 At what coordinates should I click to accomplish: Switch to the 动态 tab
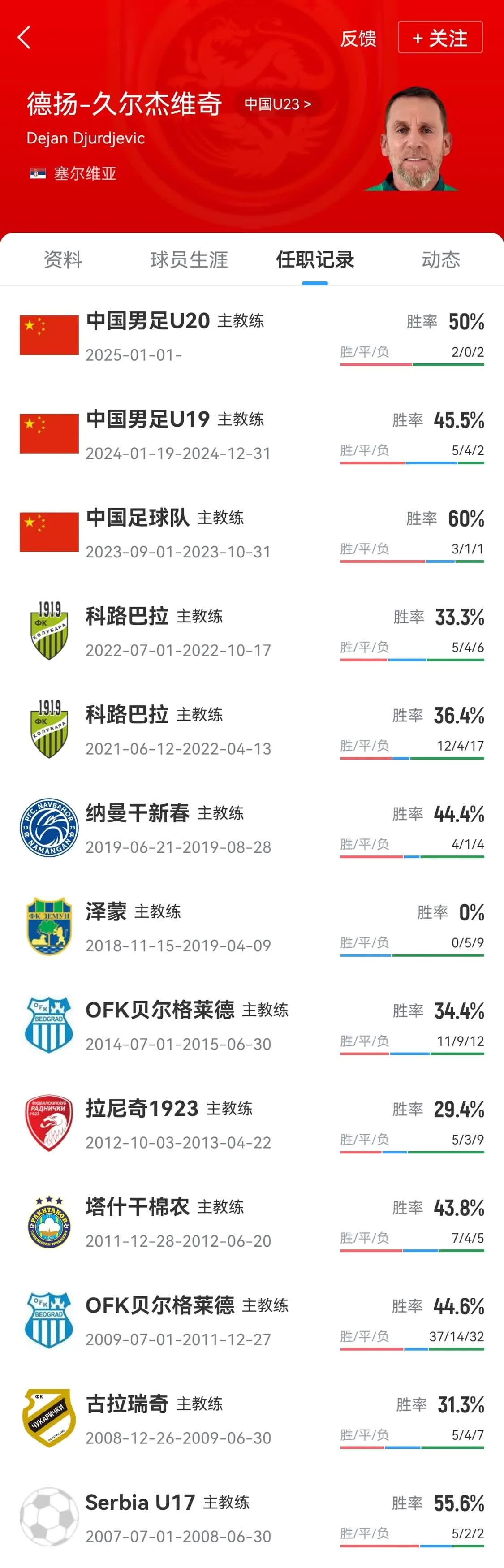[x=441, y=259]
